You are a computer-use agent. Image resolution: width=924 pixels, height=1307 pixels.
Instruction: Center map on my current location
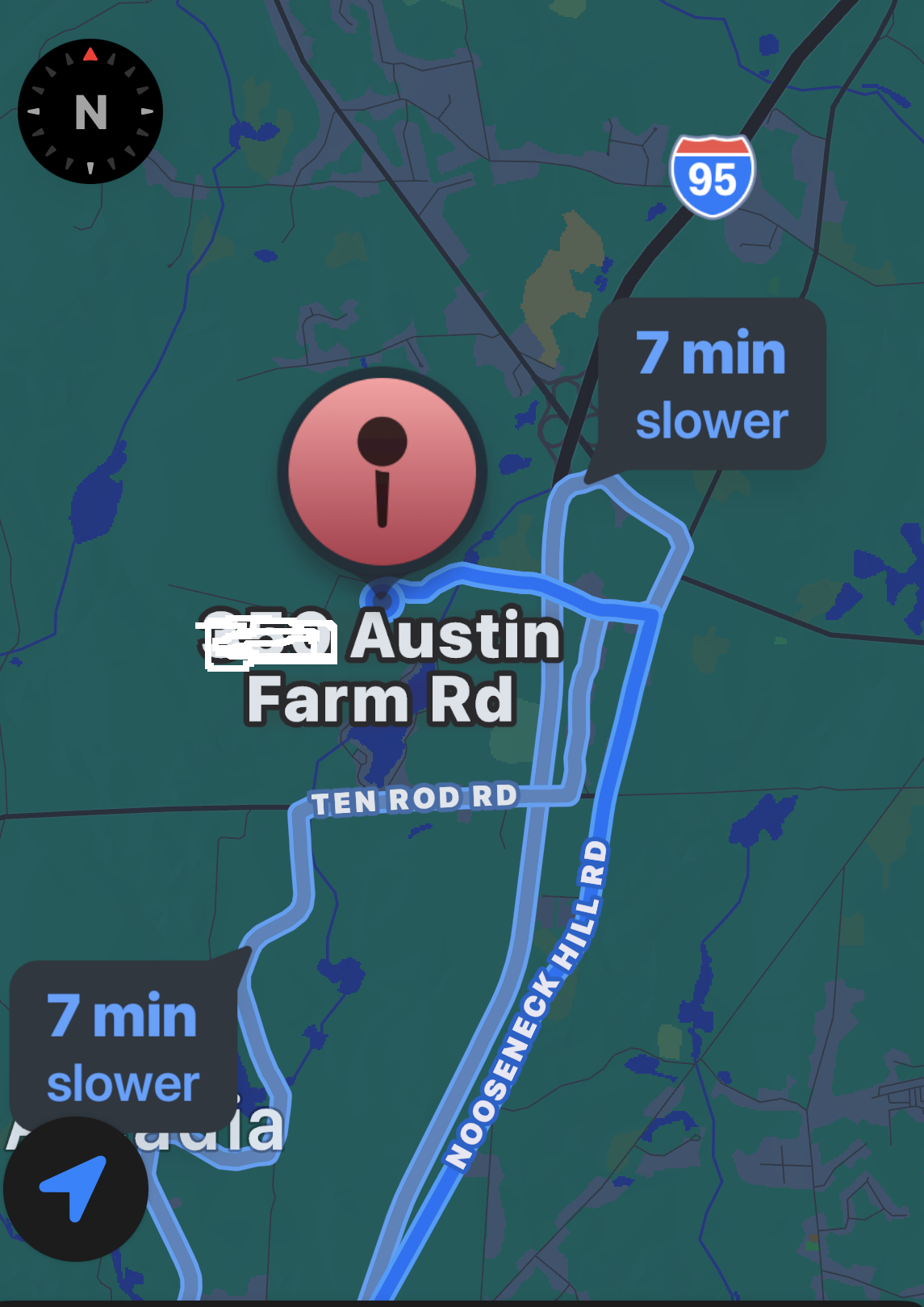[74, 1188]
